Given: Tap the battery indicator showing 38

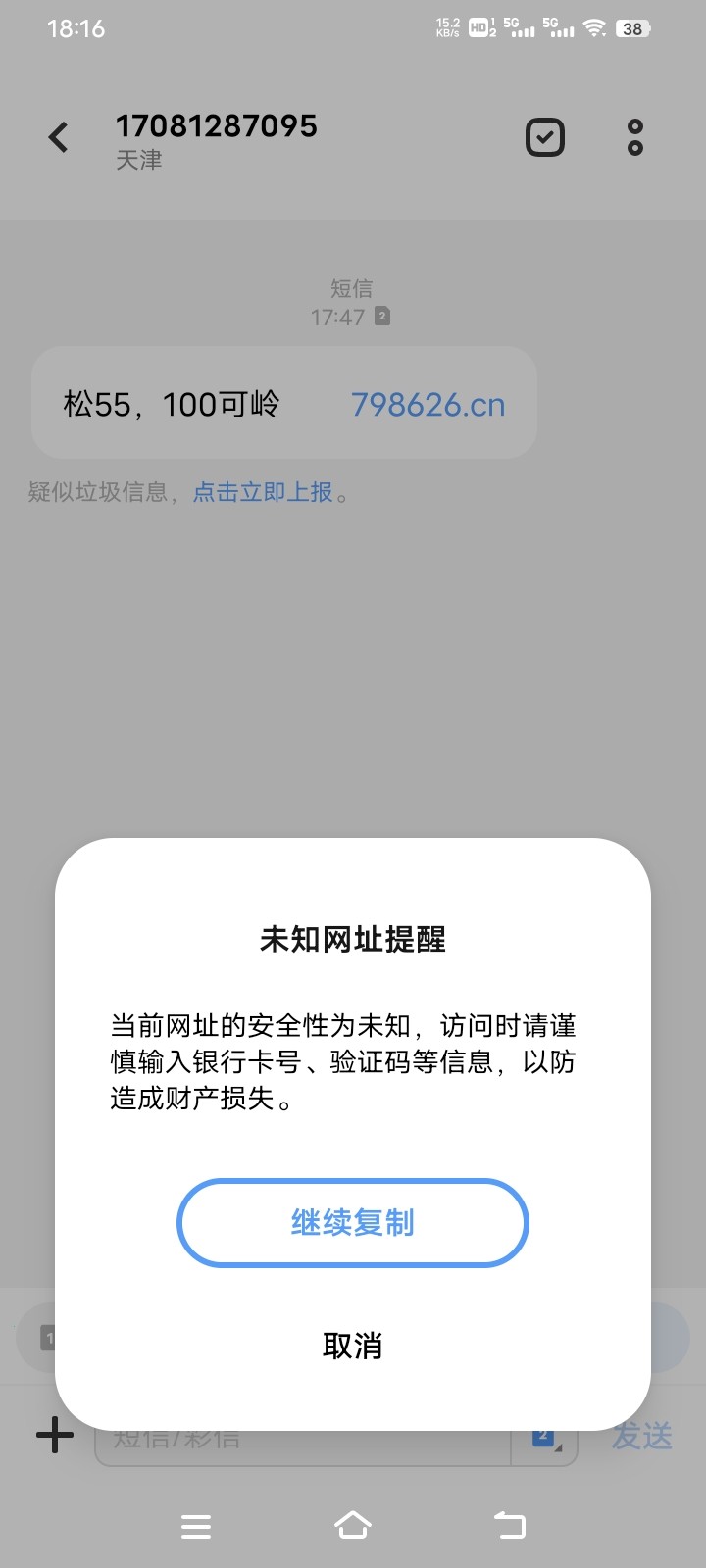Looking at the screenshot, I should [630, 27].
